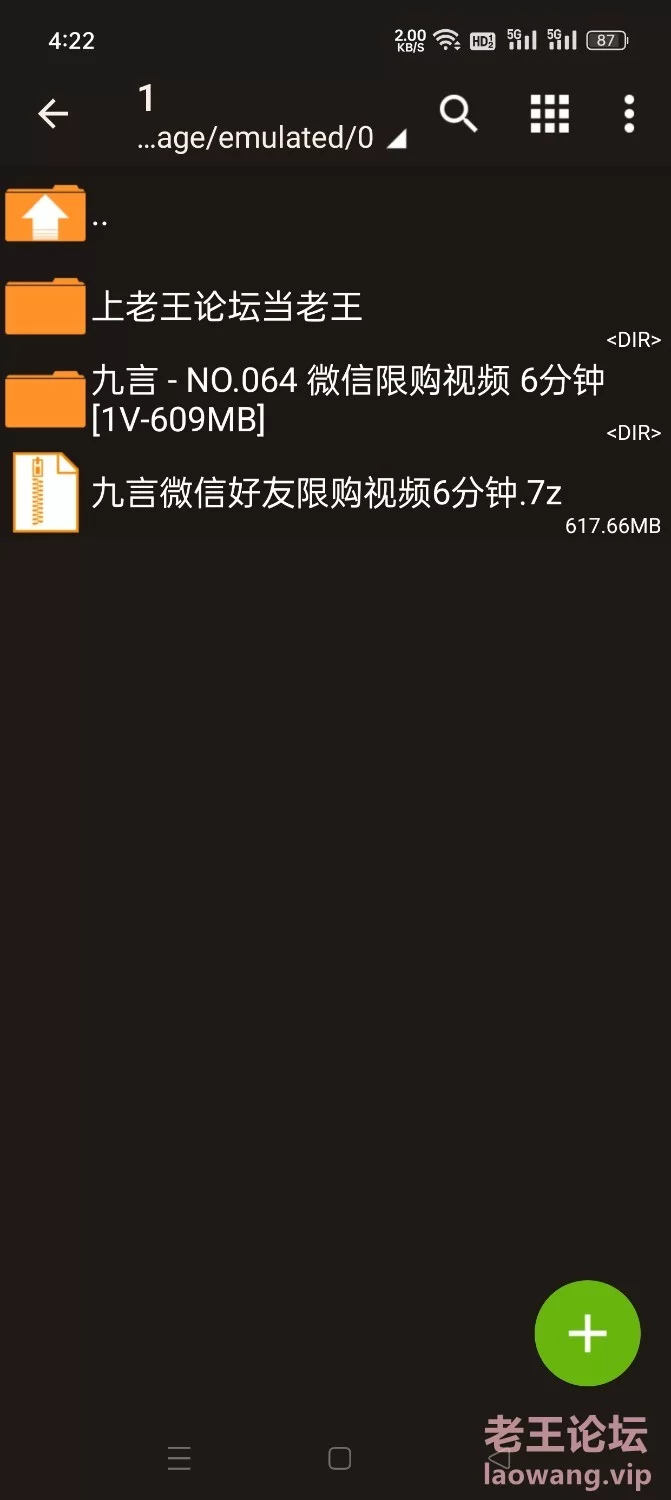The image size is (671, 1500).
Task: Open the search icon
Action: 458,114
